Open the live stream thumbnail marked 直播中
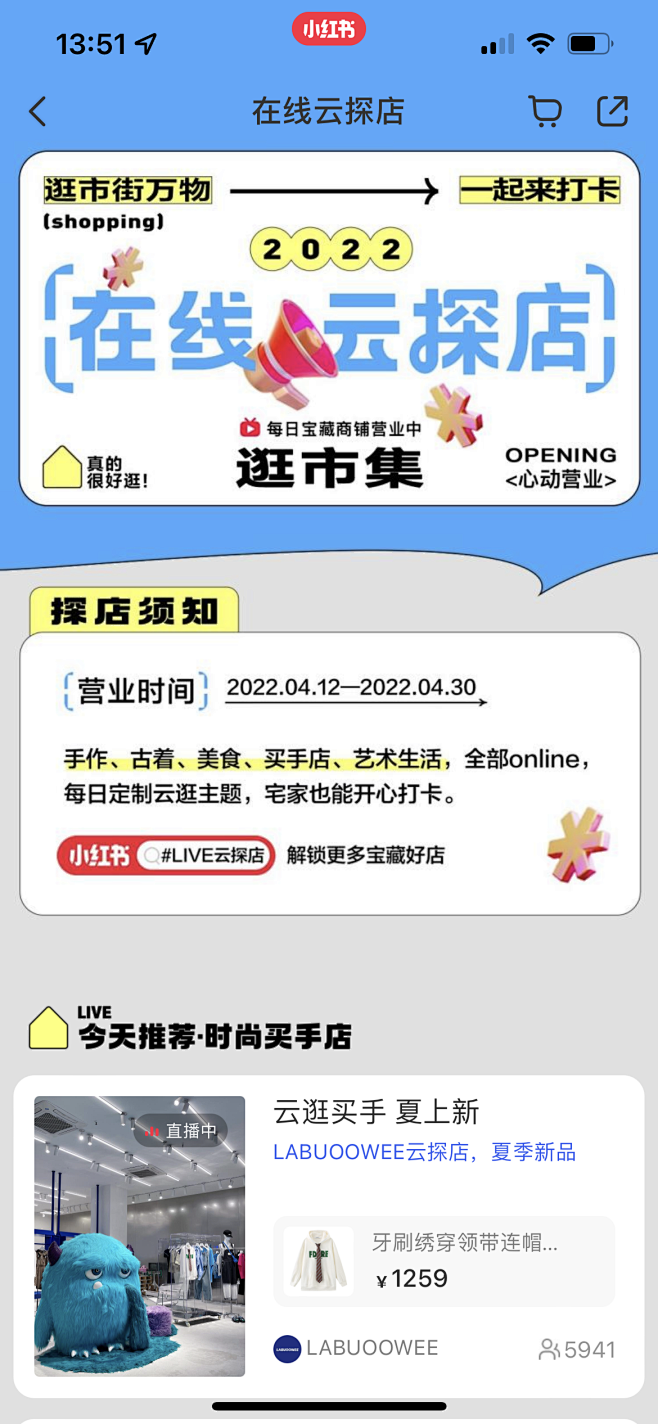Image resolution: width=658 pixels, height=1424 pixels. 139,1236
